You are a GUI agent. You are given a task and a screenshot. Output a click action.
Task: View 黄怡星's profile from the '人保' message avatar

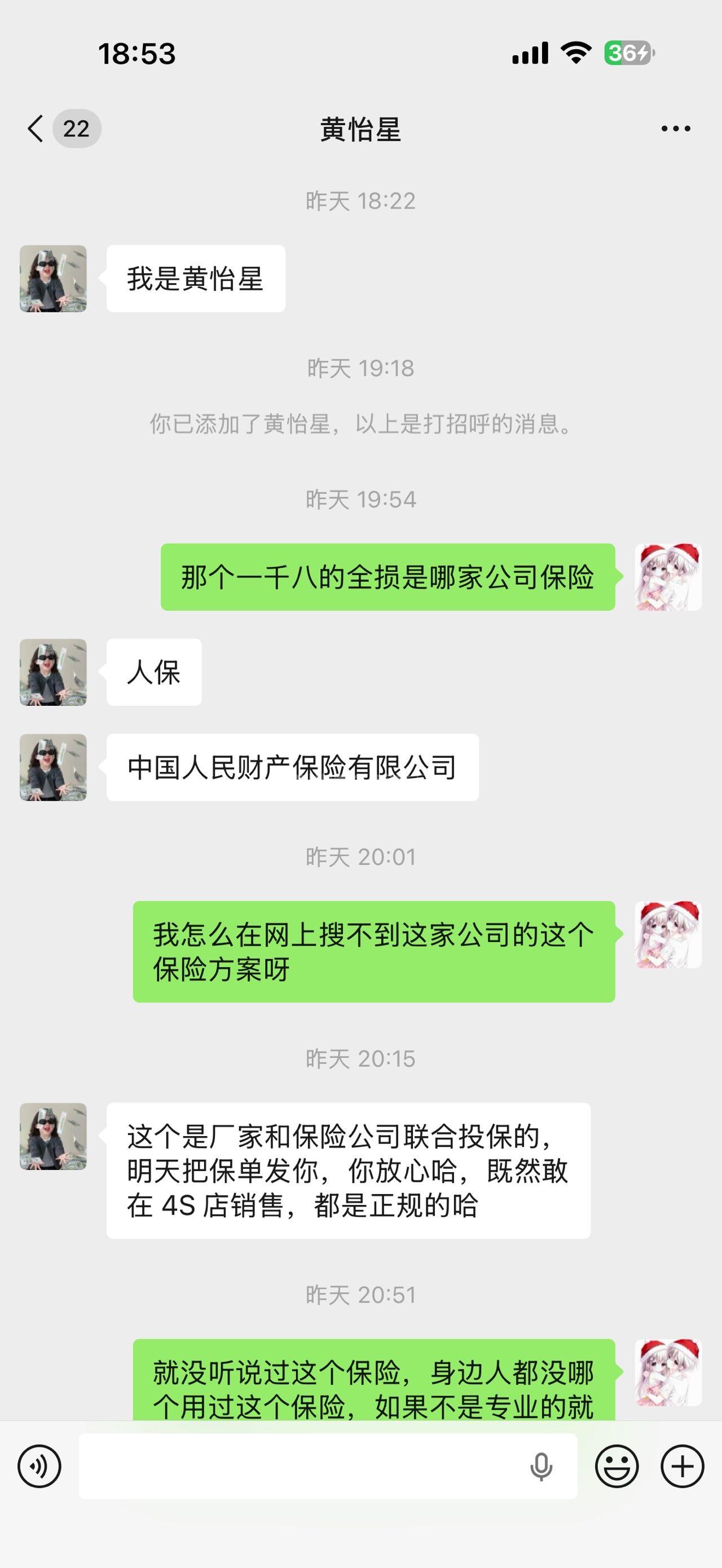[x=53, y=672]
